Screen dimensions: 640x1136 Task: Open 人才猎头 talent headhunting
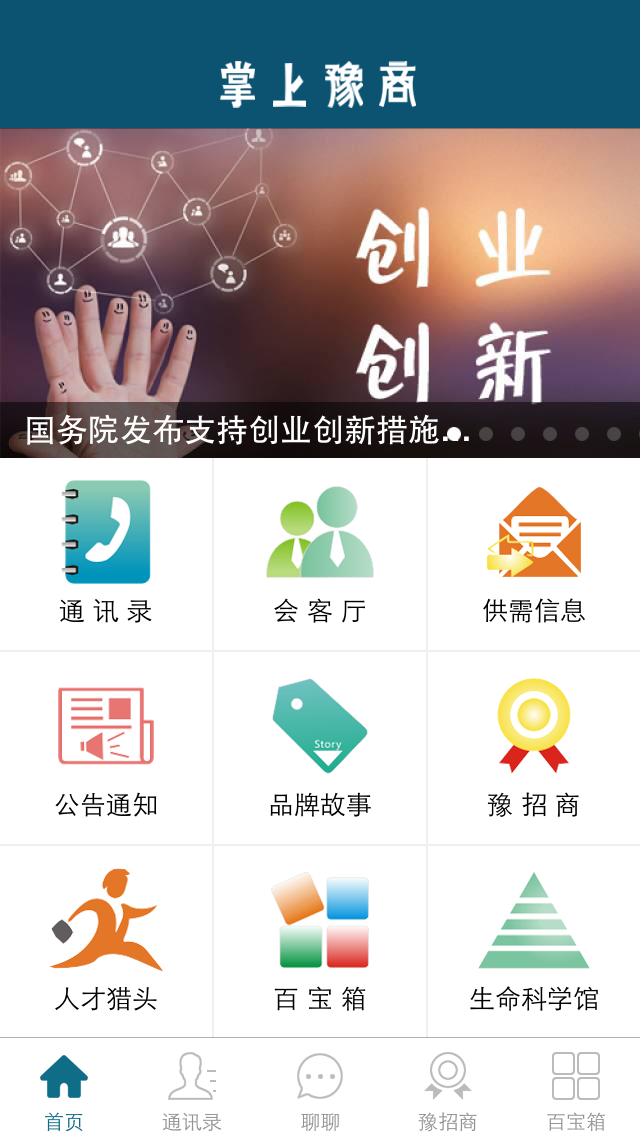coord(106,941)
